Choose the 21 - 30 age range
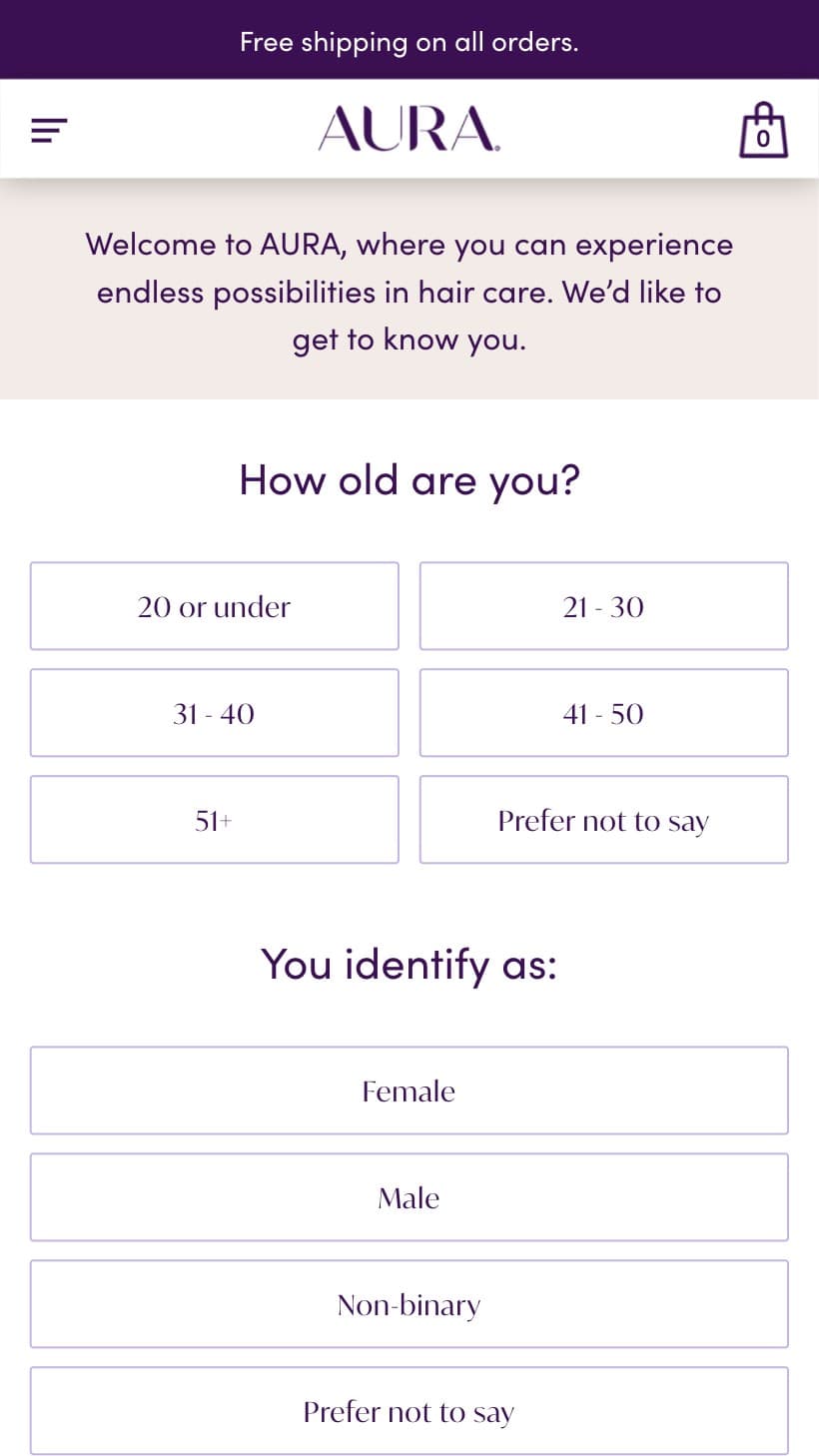Image resolution: width=819 pixels, height=1456 pixels. tap(604, 606)
